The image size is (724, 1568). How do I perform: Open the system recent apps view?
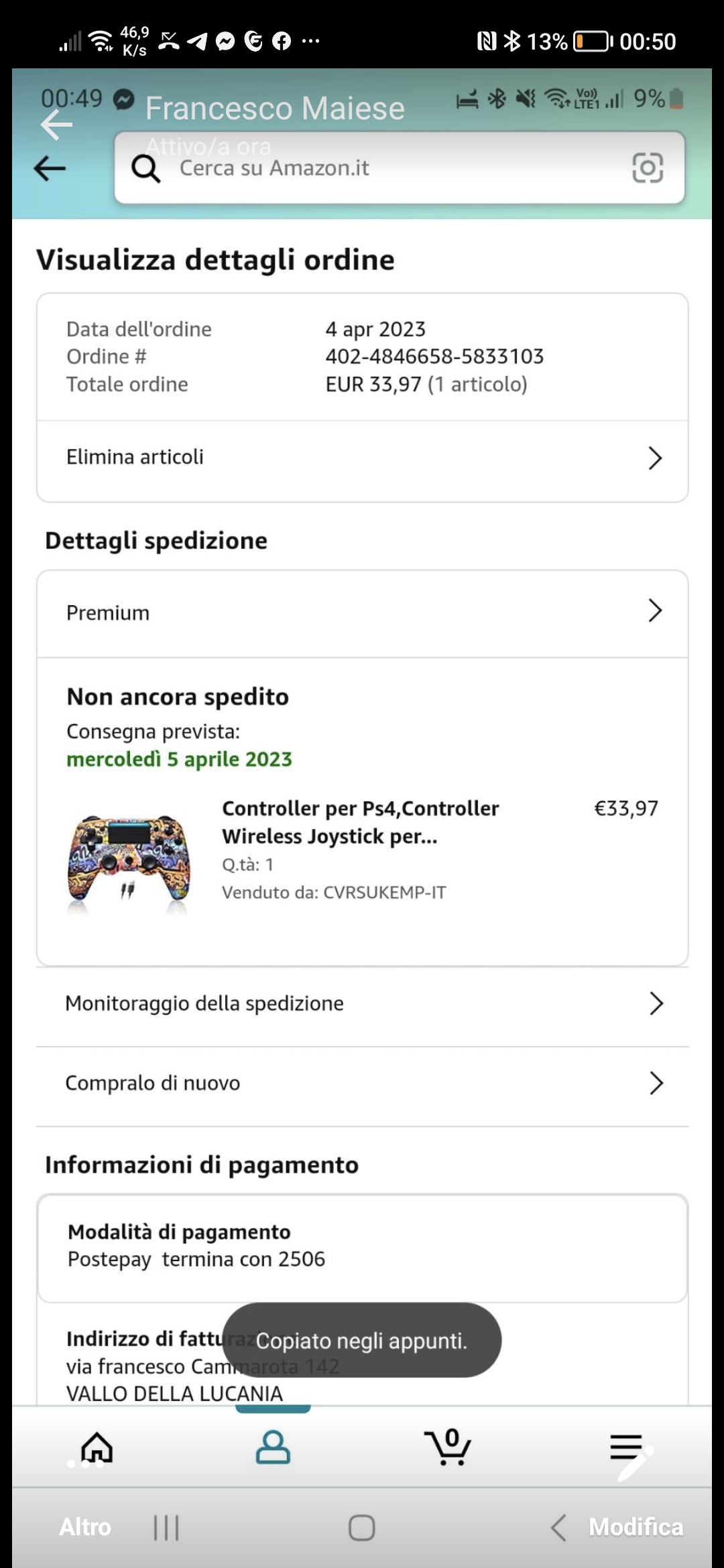pyautogui.click(x=166, y=1528)
